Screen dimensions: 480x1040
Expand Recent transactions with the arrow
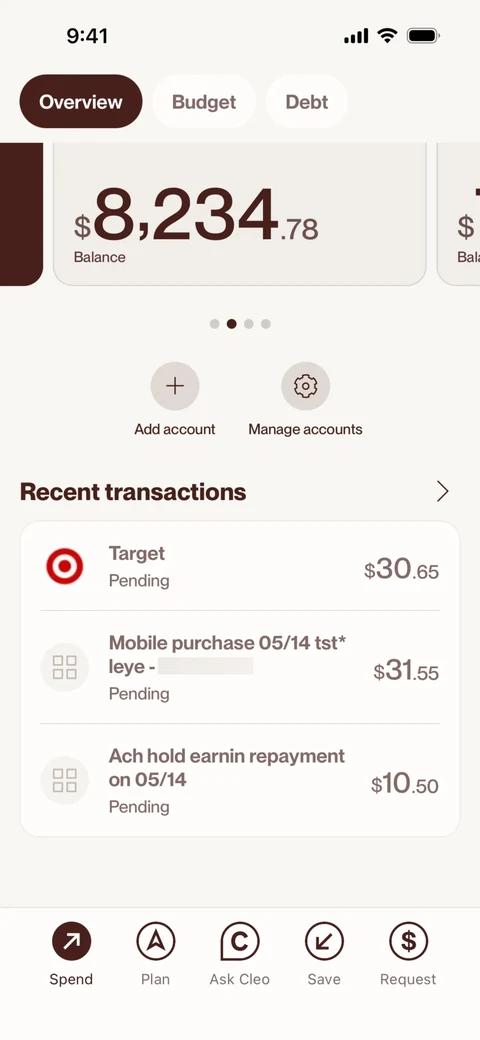(x=442, y=491)
